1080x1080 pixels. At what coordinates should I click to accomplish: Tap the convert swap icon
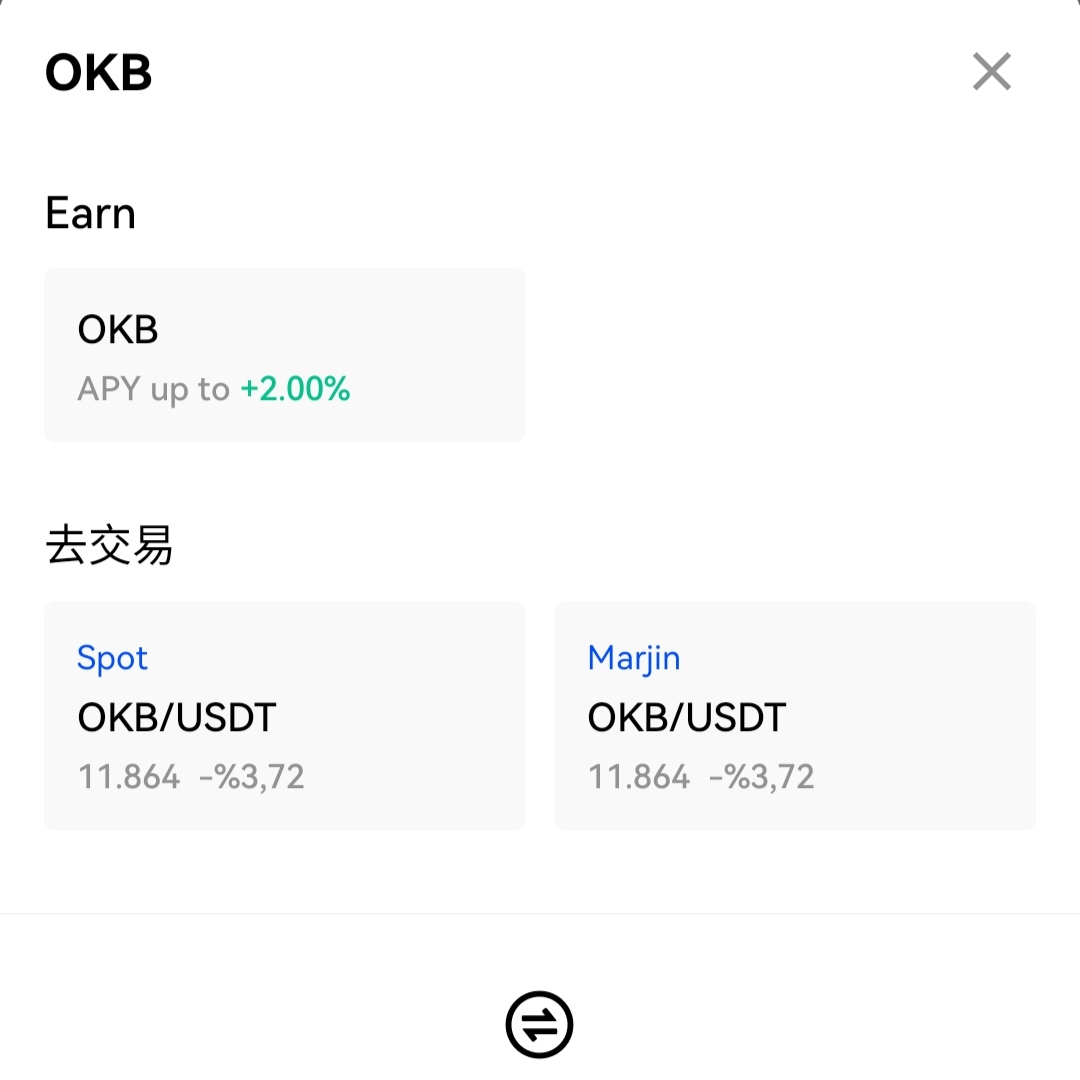tap(539, 1024)
